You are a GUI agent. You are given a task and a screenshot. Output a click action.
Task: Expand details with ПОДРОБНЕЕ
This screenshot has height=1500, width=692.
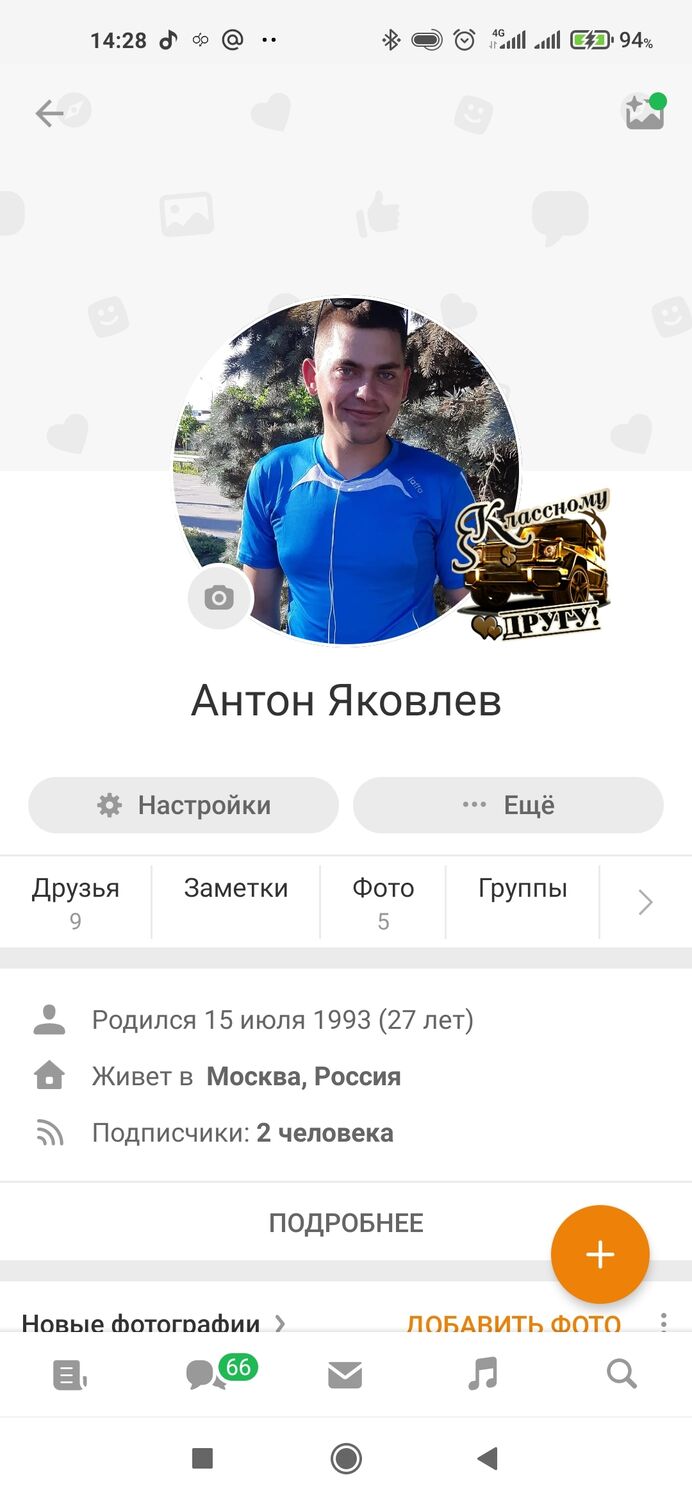pyautogui.click(x=346, y=1223)
